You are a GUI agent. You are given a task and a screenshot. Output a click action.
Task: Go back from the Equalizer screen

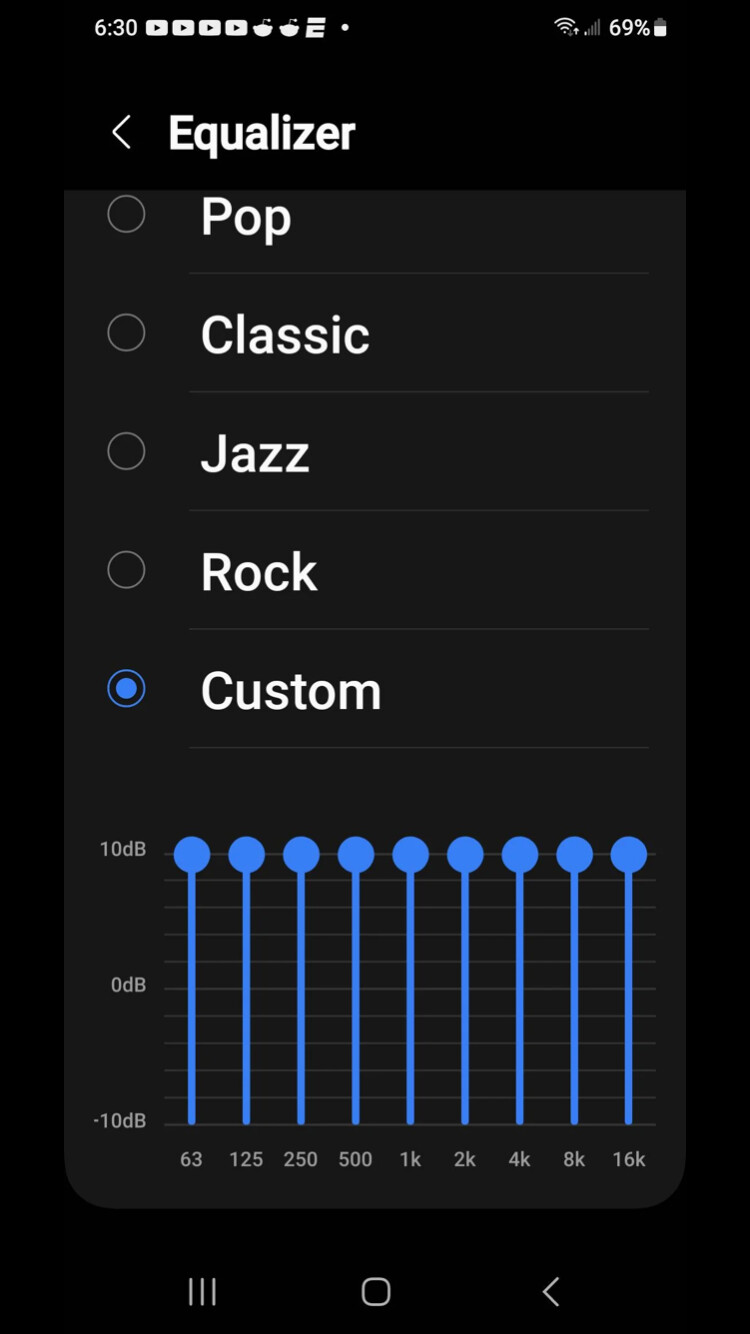[121, 132]
